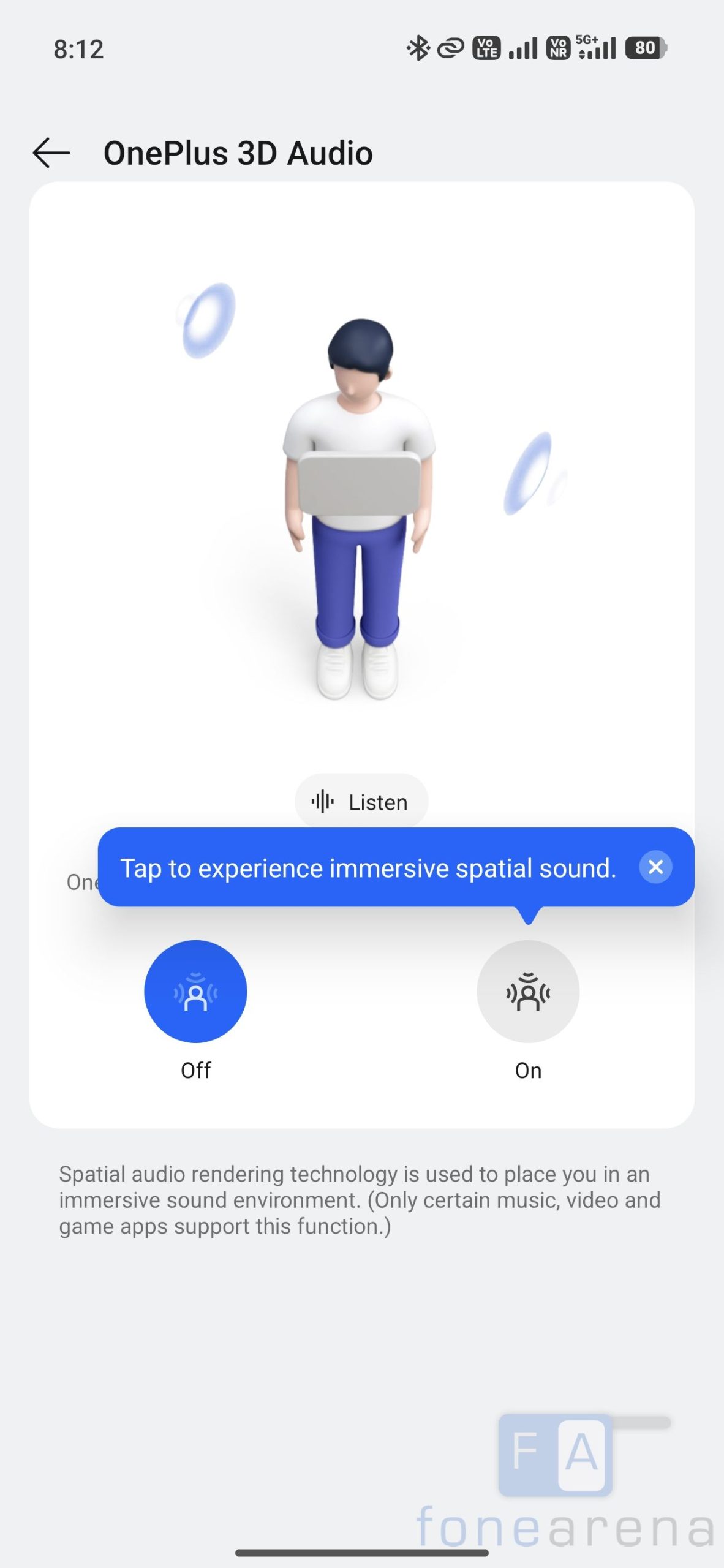Go back from OnePlus 3D Audio

tap(51, 153)
